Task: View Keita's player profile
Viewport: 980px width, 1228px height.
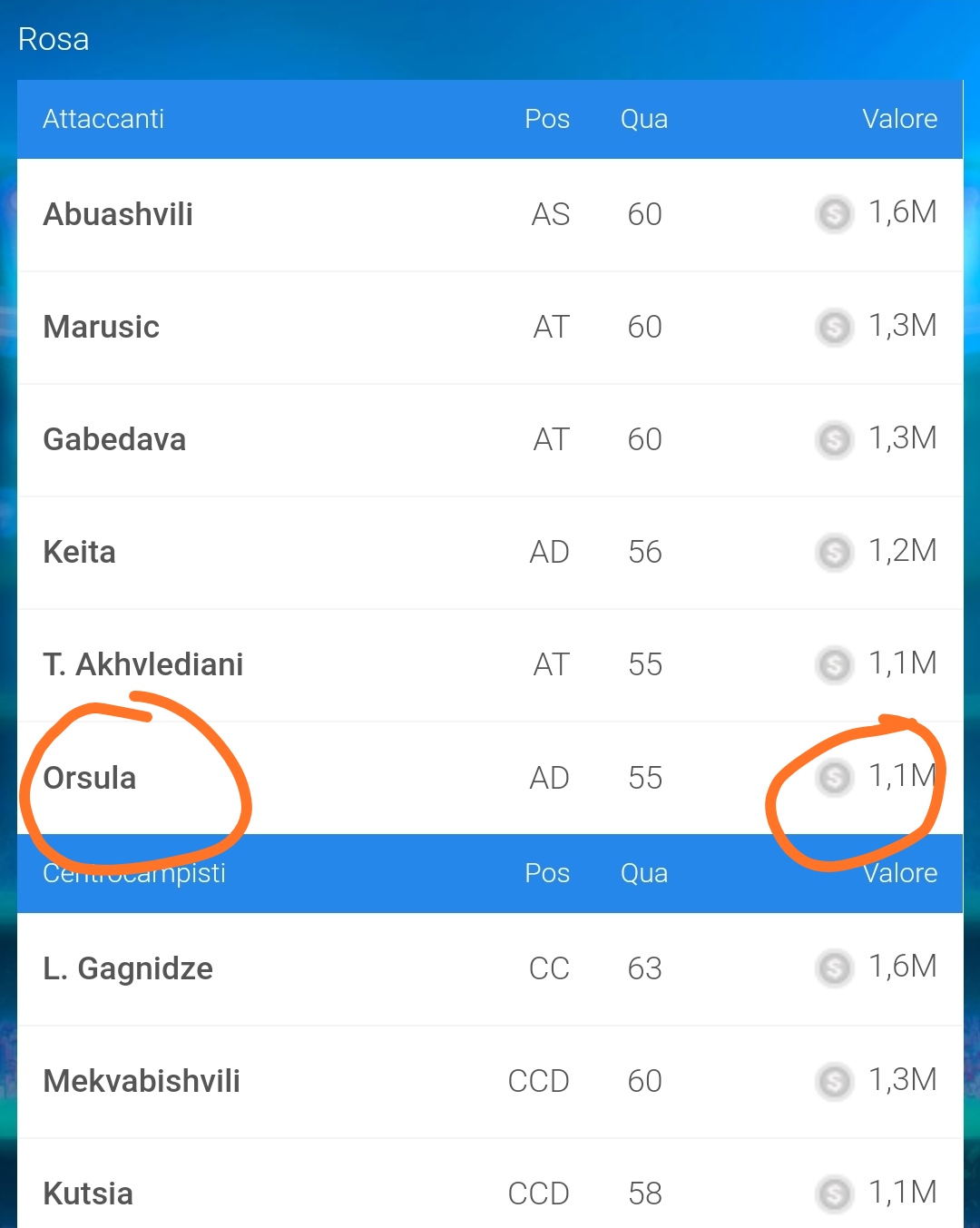Action: pyautogui.click(x=80, y=553)
